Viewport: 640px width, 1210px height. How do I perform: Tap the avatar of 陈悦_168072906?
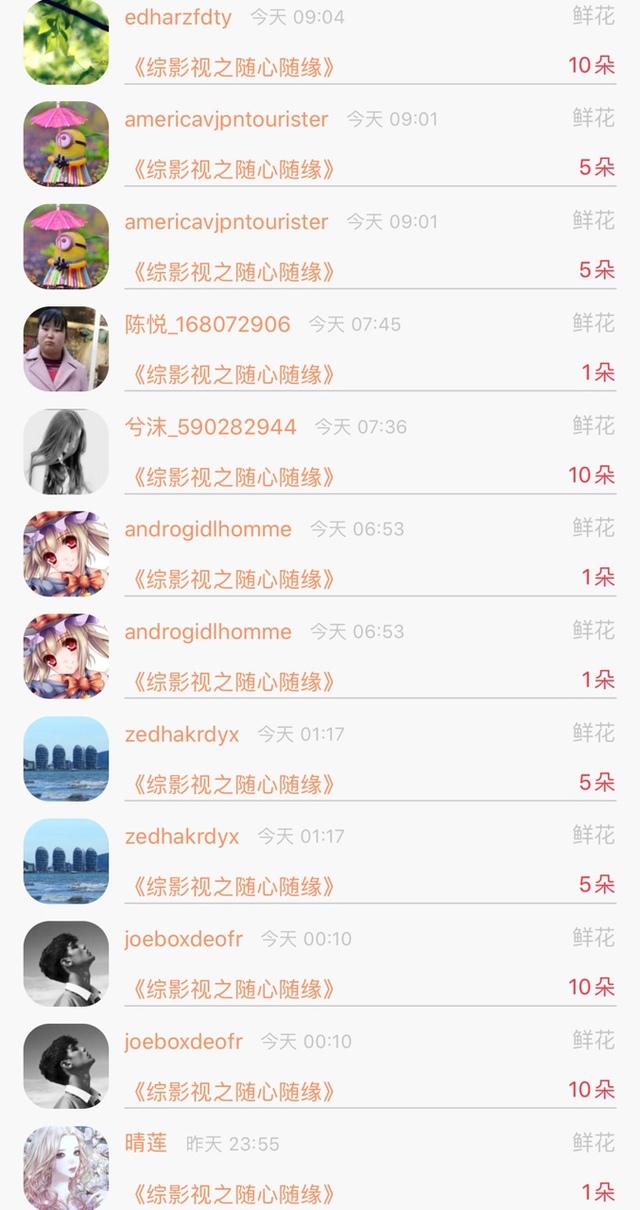(66, 348)
